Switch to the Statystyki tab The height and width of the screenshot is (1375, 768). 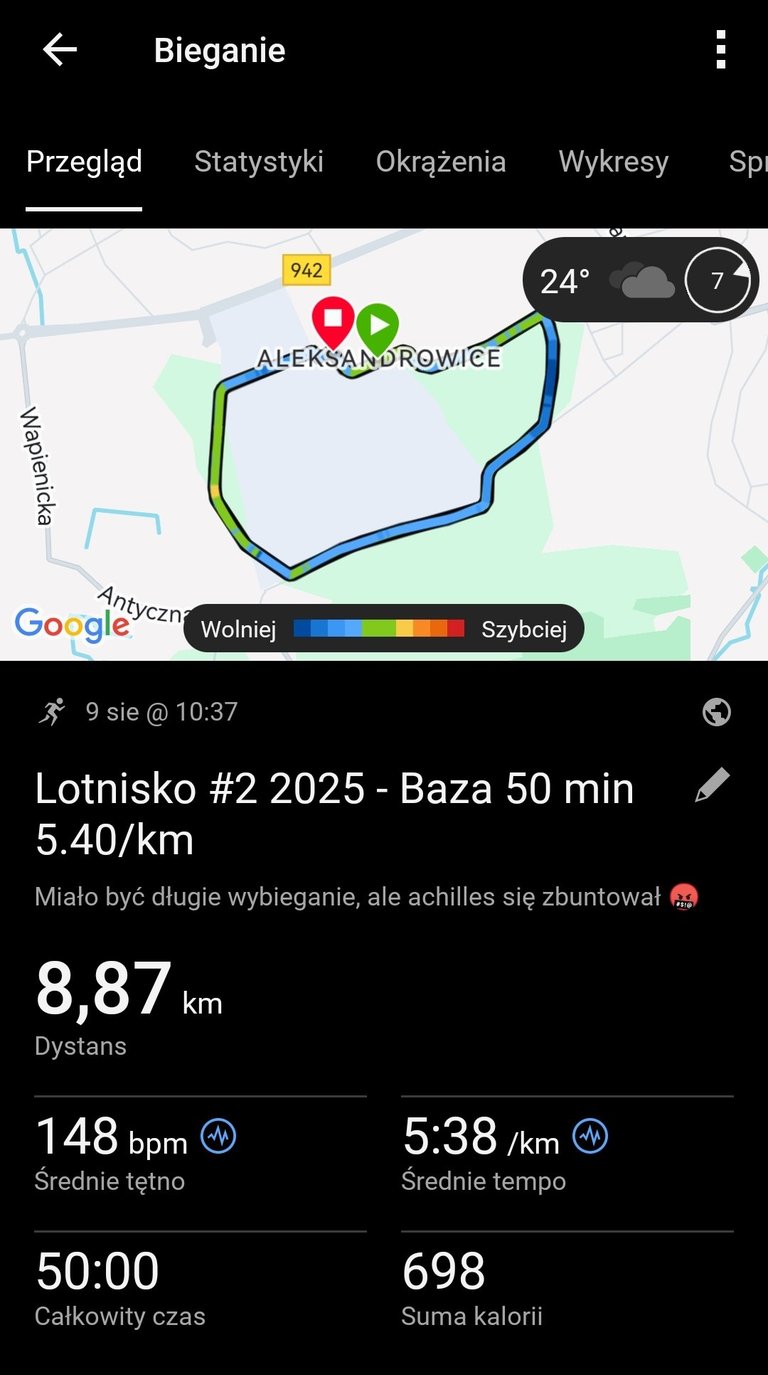point(259,162)
